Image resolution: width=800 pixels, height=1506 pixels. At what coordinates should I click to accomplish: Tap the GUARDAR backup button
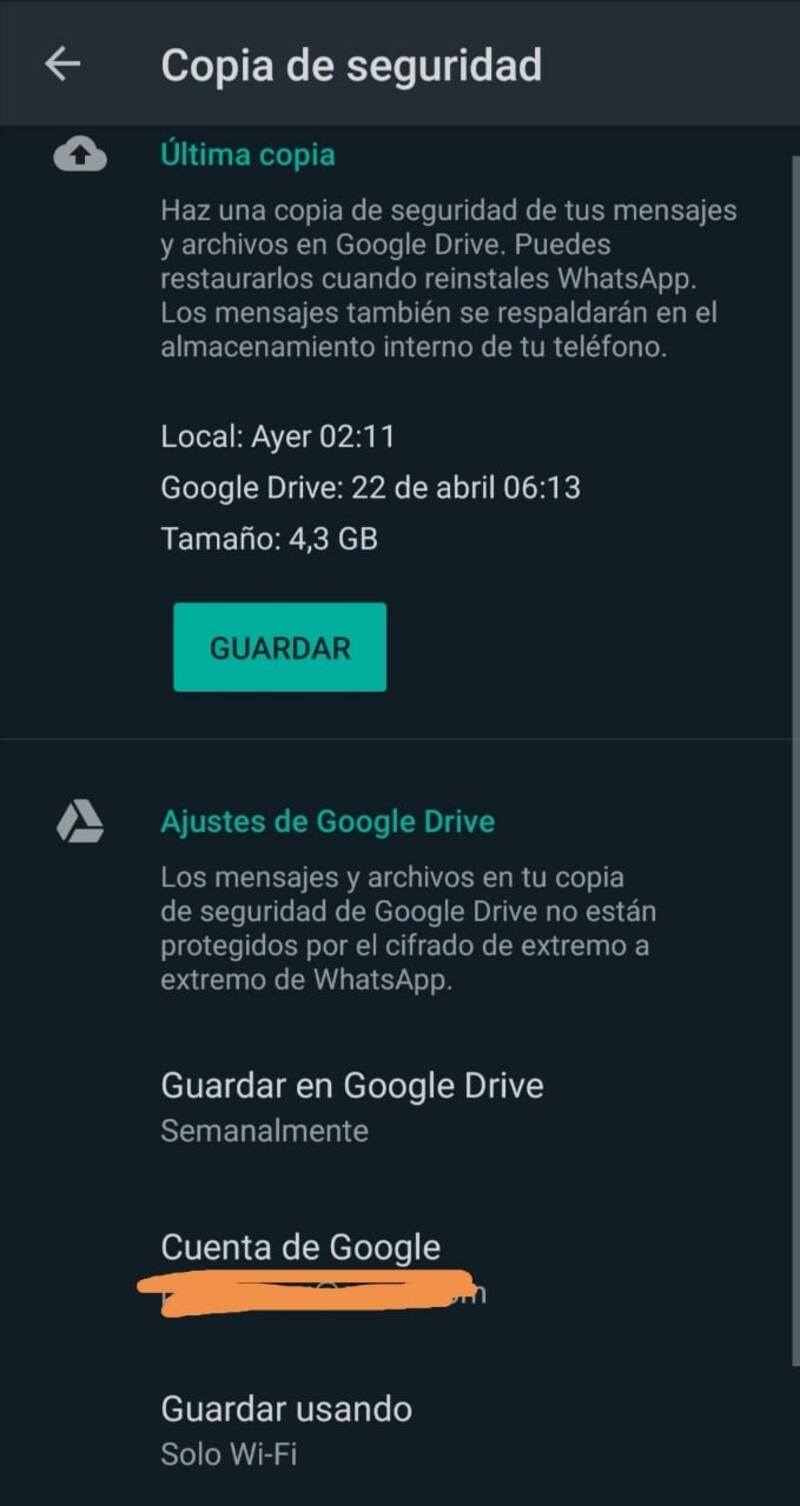tap(280, 647)
